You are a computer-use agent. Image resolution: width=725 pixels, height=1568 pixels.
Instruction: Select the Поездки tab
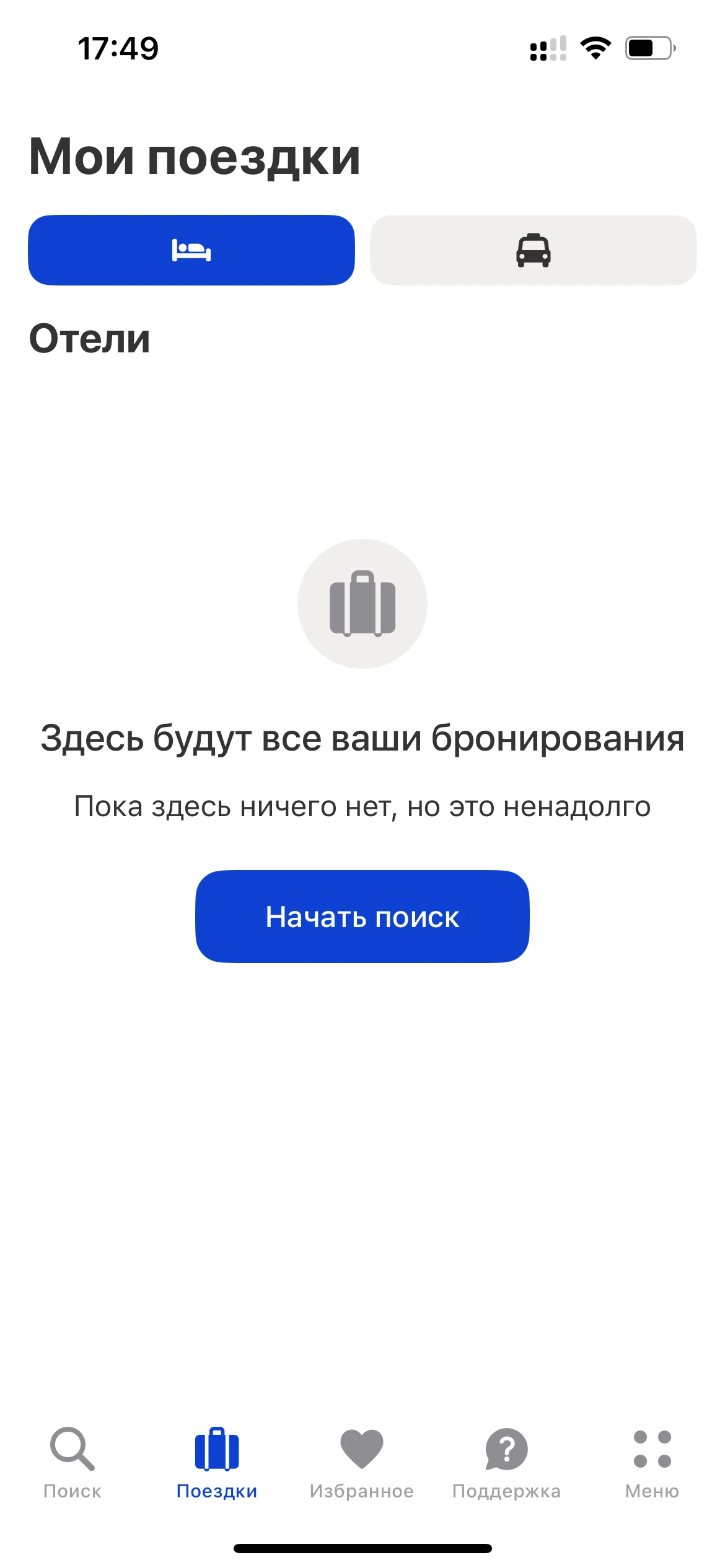pyautogui.click(x=217, y=1463)
